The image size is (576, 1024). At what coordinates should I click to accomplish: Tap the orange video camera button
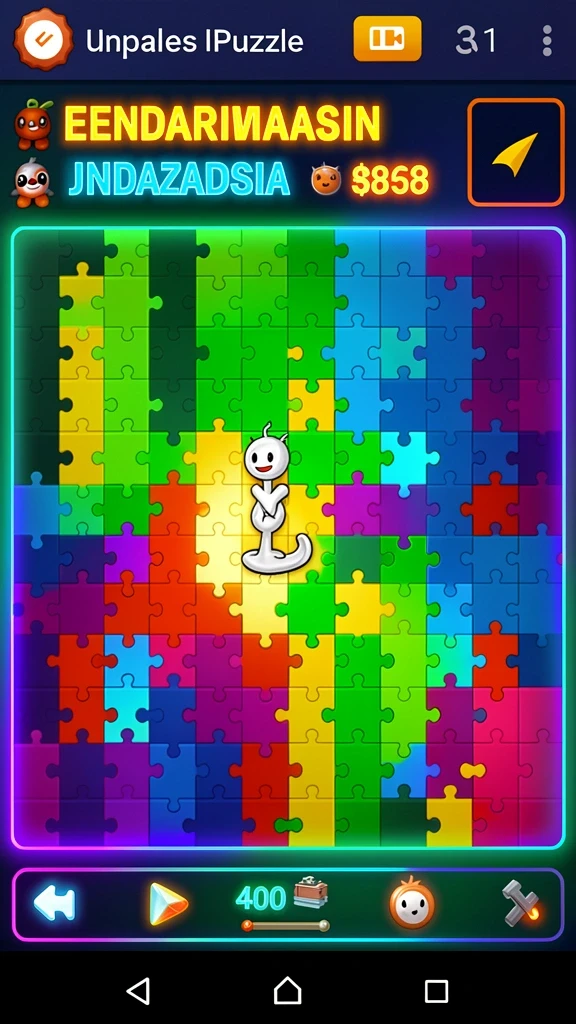[x=387, y=39]
